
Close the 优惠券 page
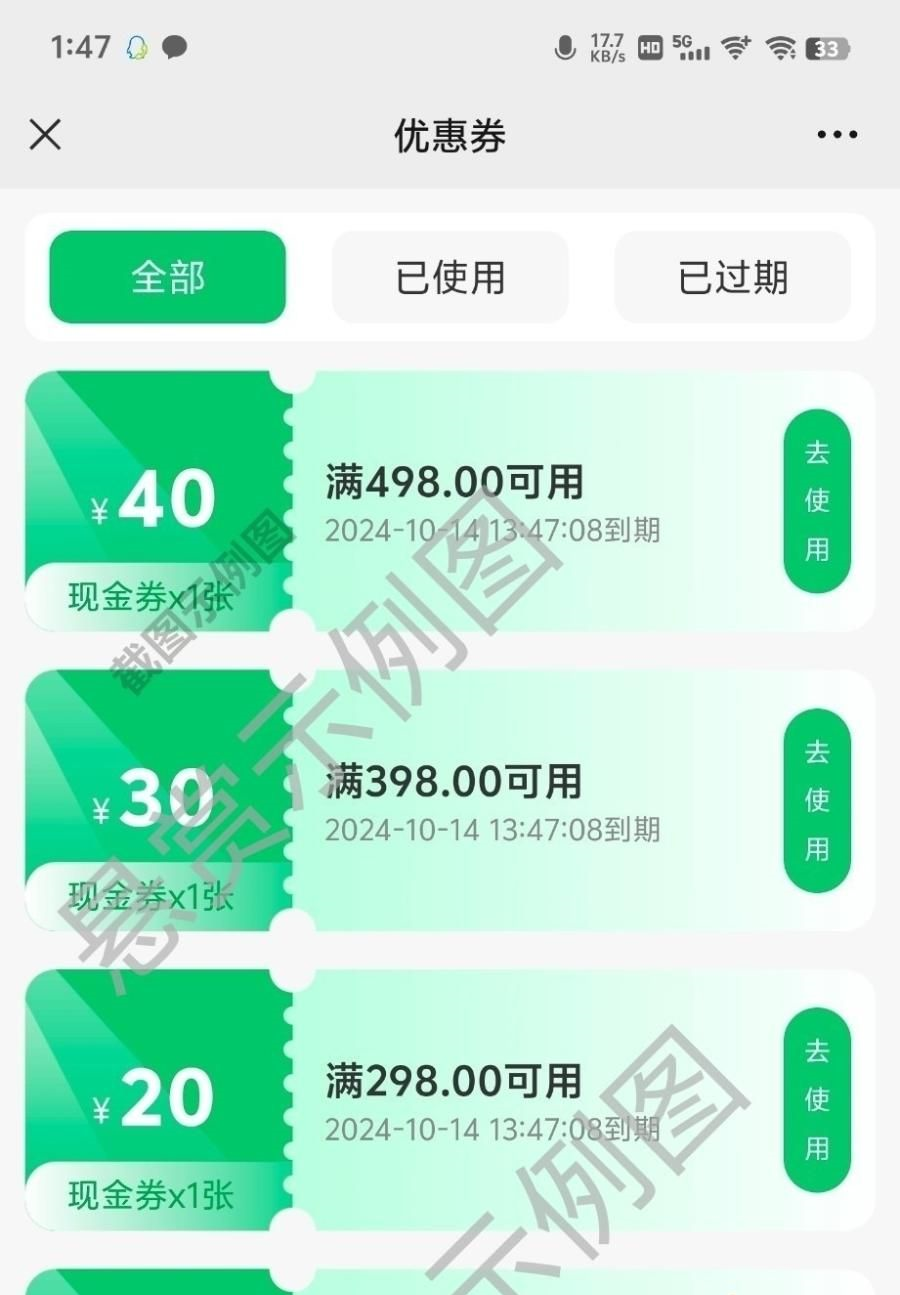(x=45, y=135)
